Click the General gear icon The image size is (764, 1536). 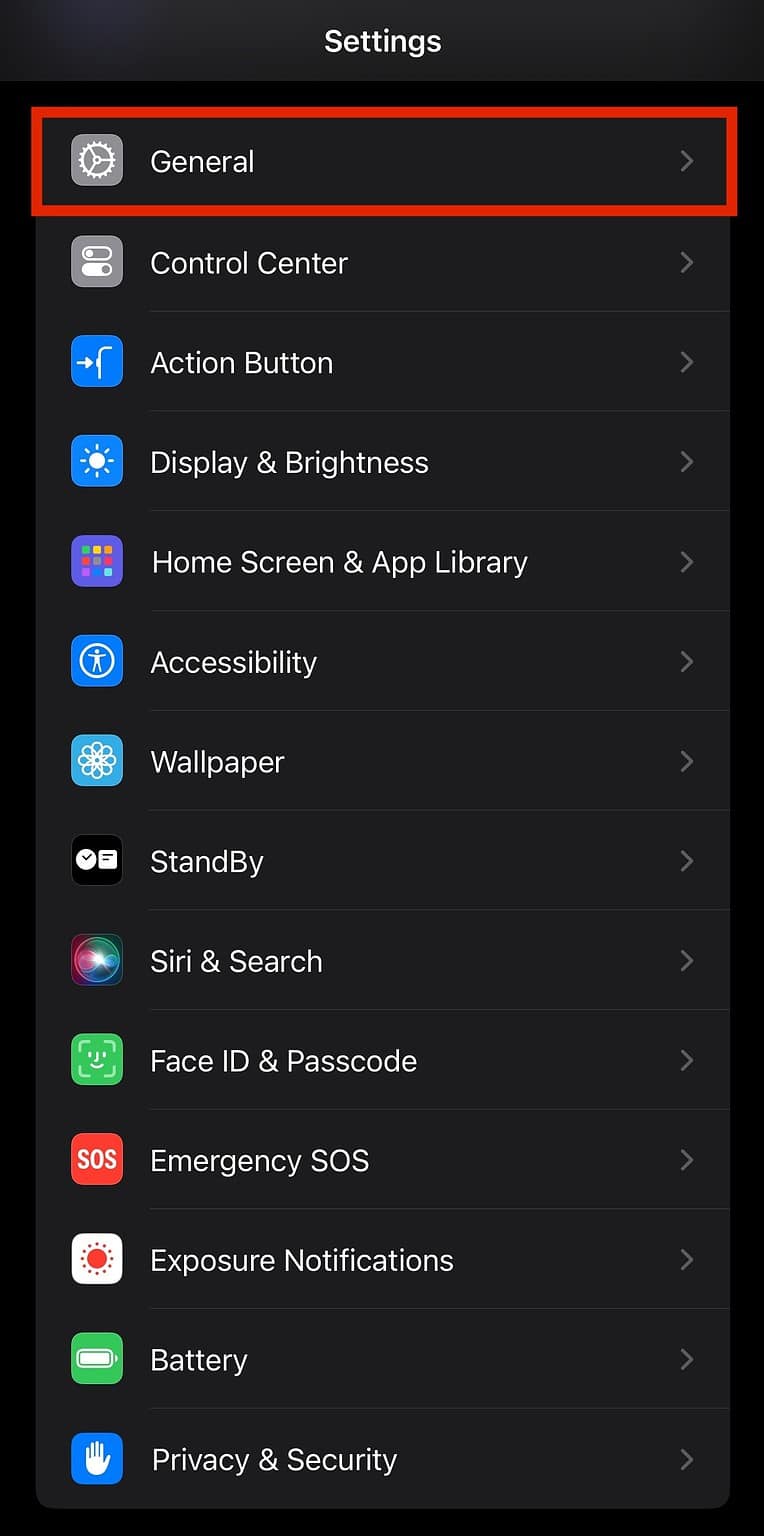pos(97,161)
